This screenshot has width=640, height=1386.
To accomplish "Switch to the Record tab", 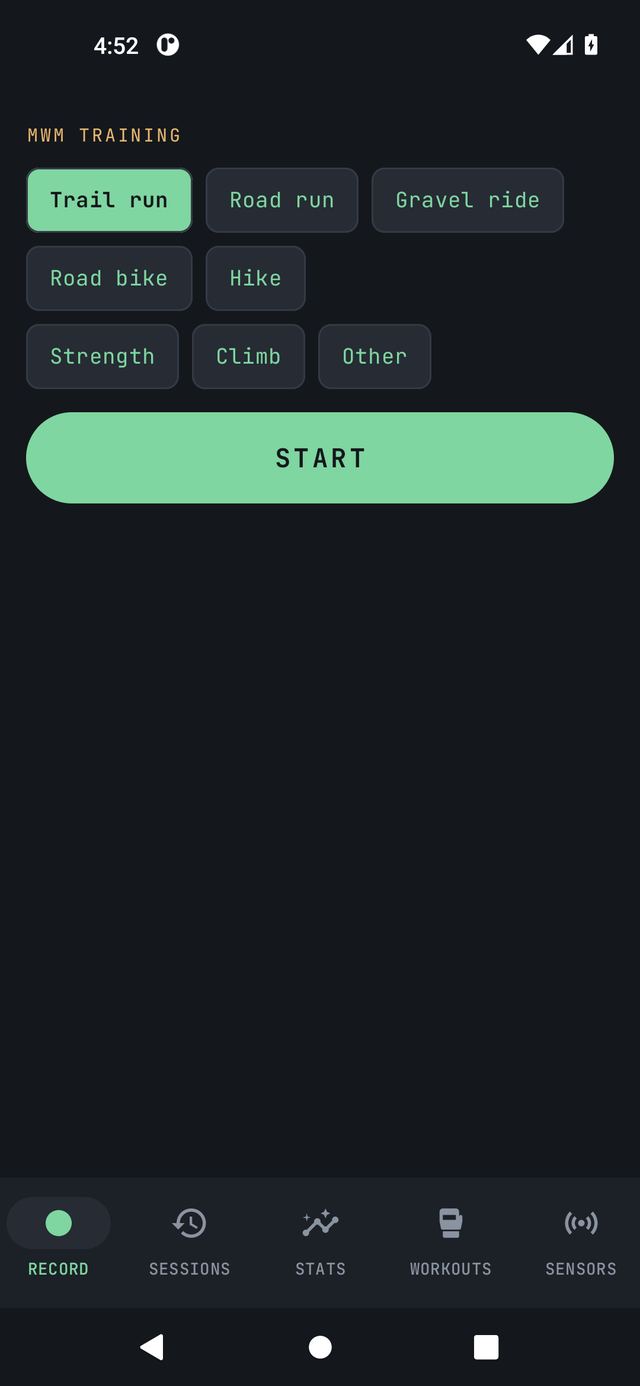I will point(58,1240).
